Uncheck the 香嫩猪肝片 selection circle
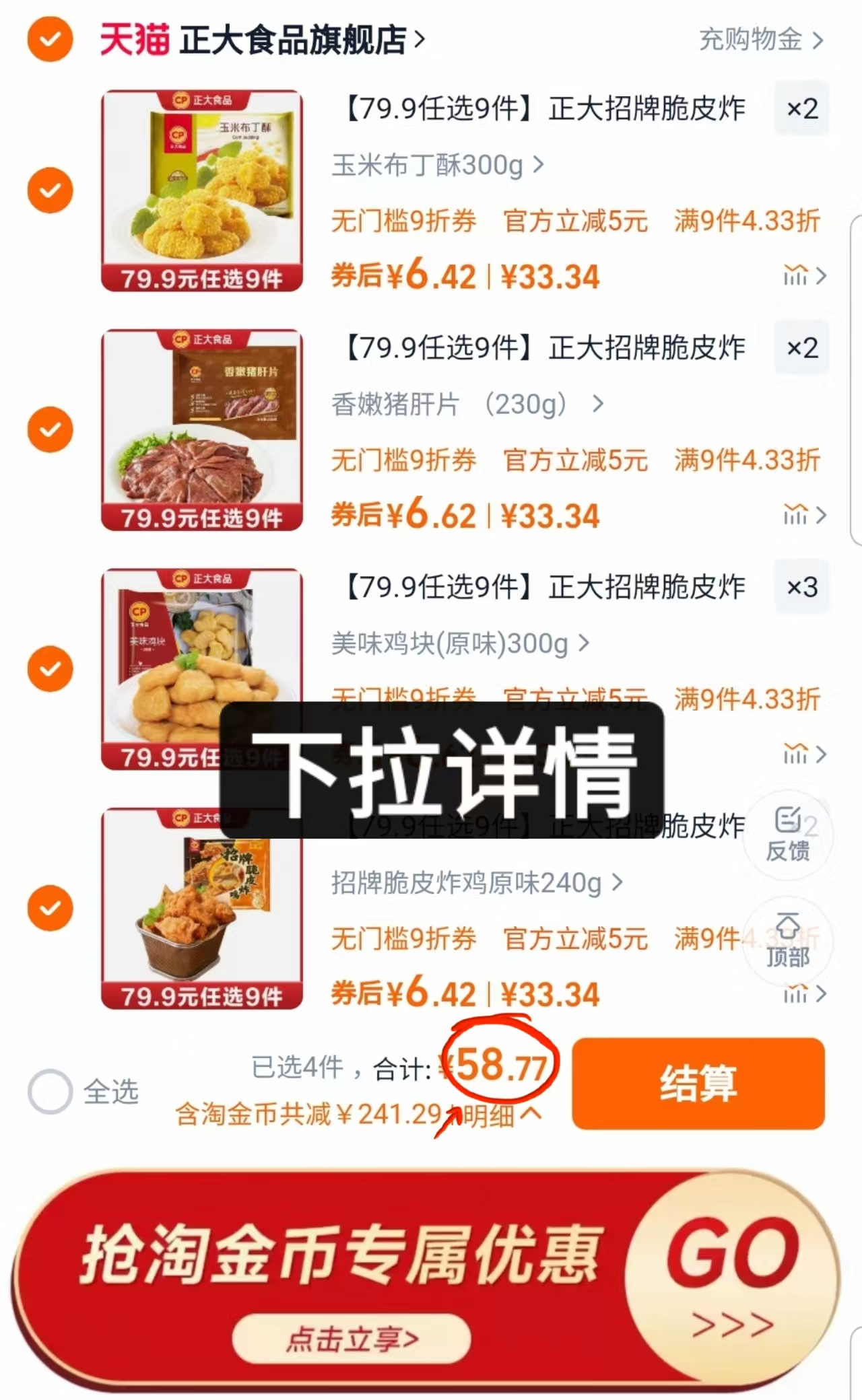 tap(49, 429)
